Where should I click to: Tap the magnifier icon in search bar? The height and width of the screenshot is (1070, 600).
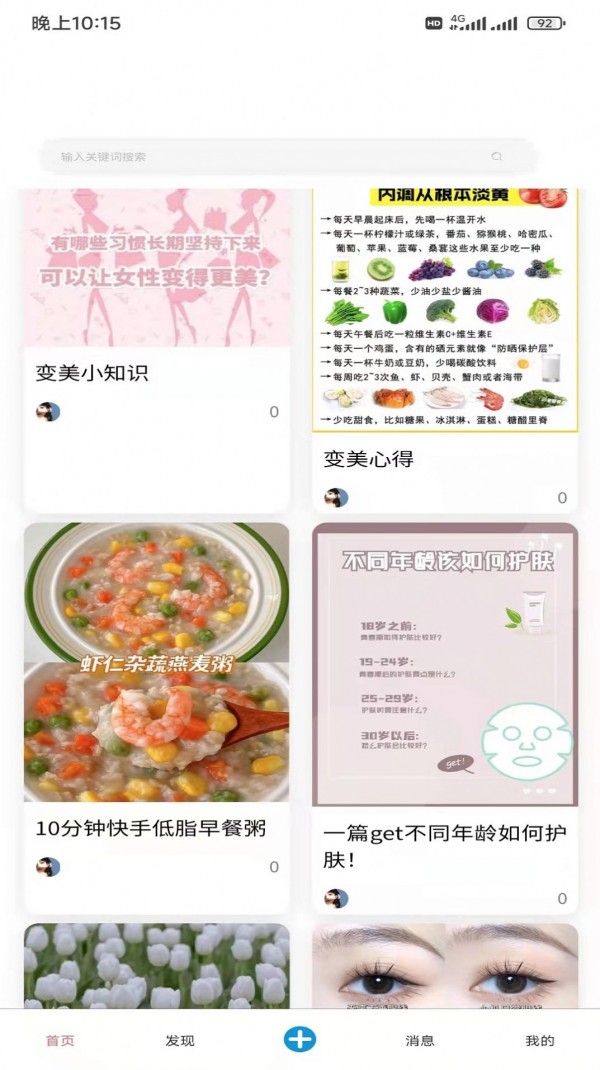click(x=497, y=157)
